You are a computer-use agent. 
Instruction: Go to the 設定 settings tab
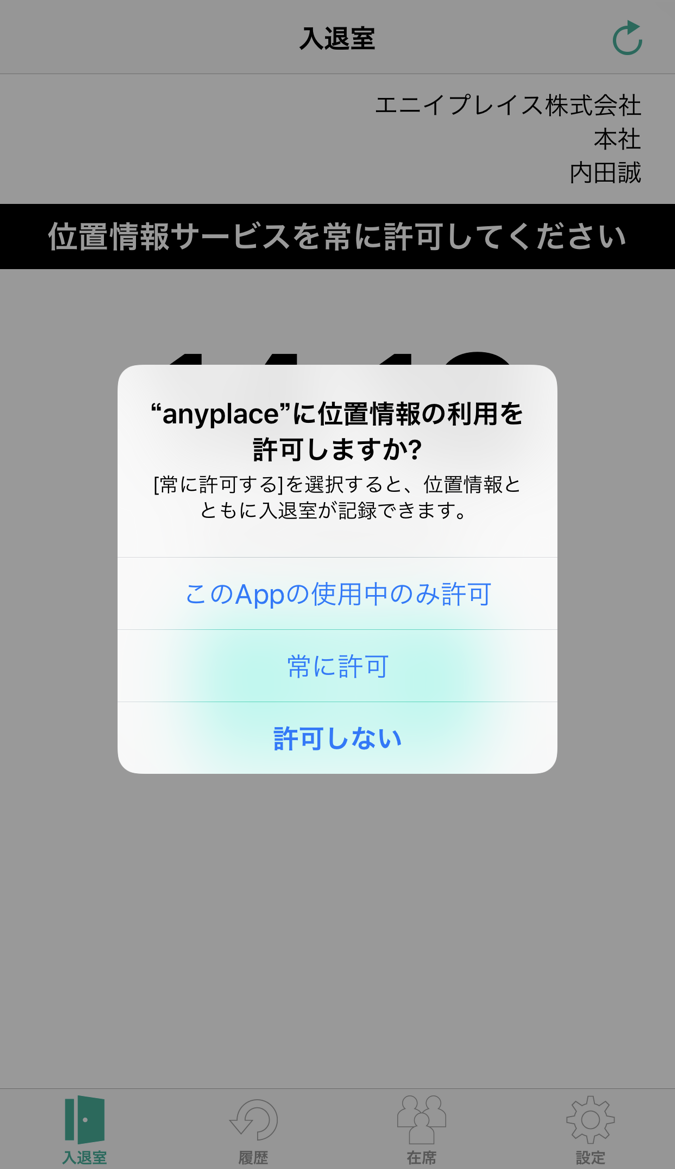coord(590,1129)
